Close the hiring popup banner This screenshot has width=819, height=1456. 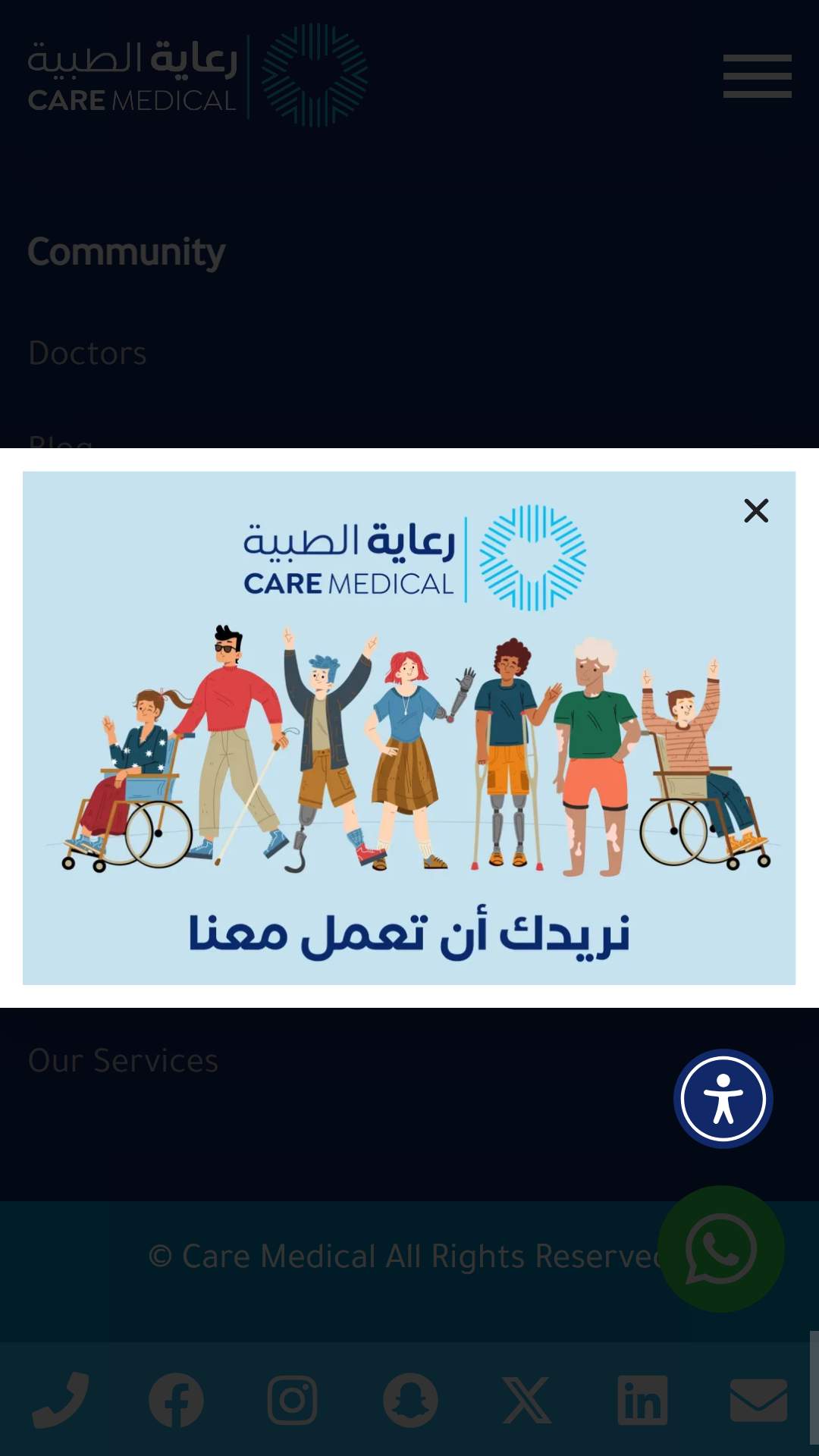[756, 510]
